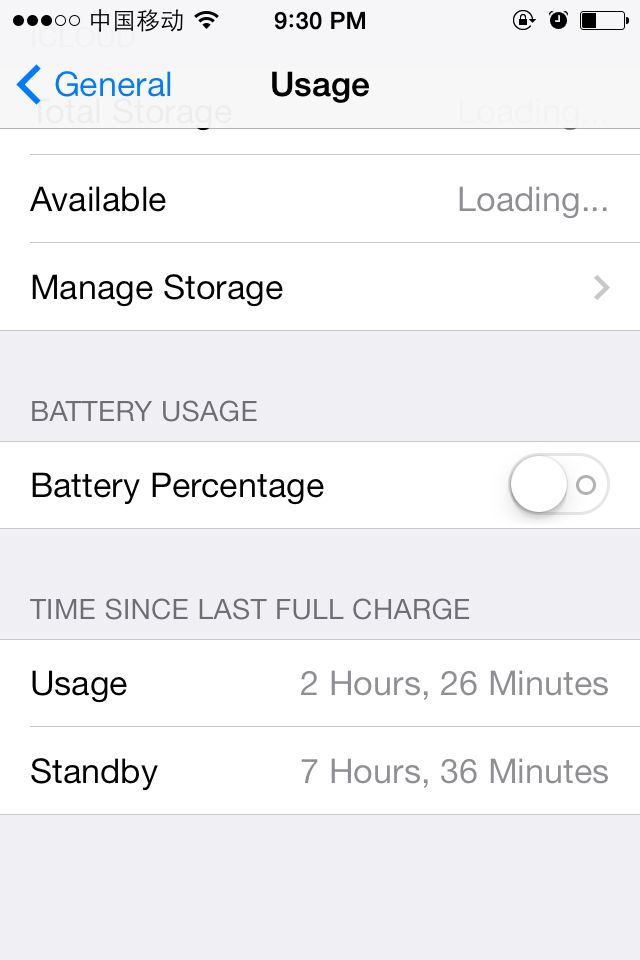Image resolution: width=640 pixels, height=960 pixels.
Task: Go back to General settings
Action: point(94,84)
